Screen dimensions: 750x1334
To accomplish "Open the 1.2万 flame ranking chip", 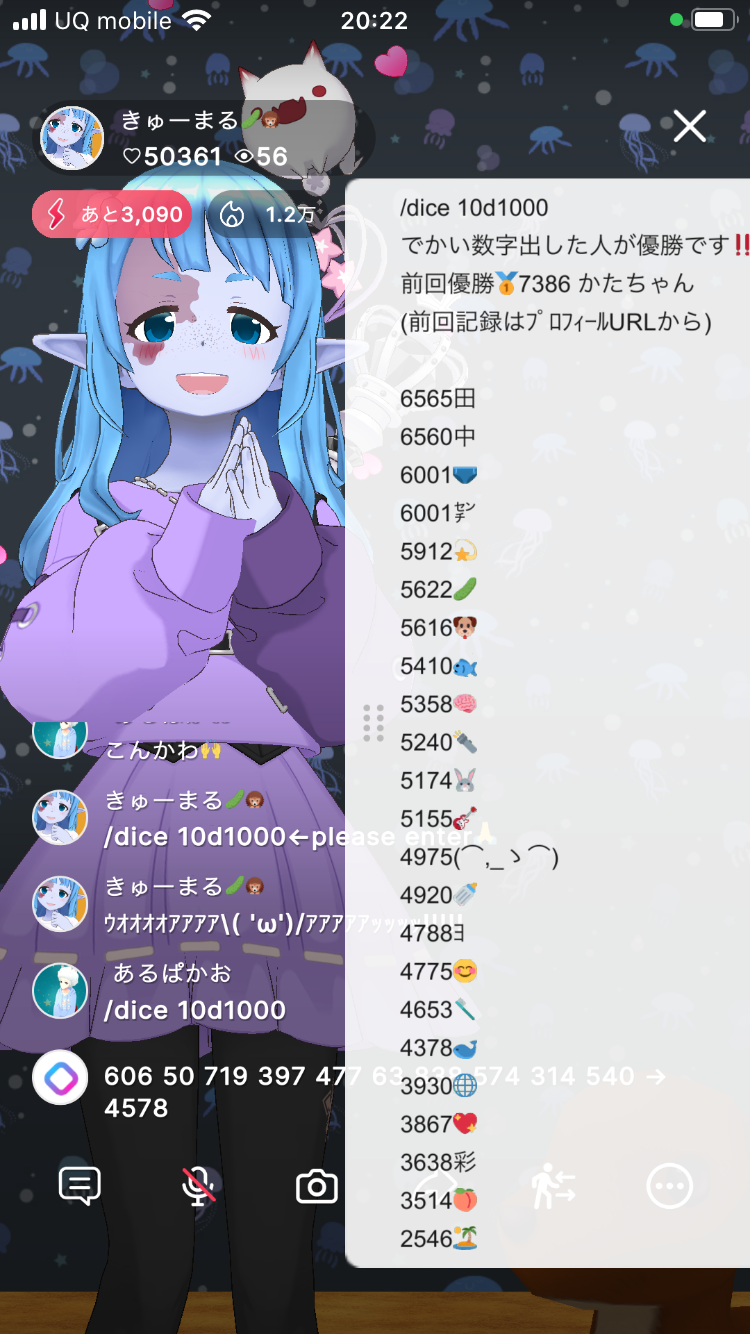I will pos(267,214).
